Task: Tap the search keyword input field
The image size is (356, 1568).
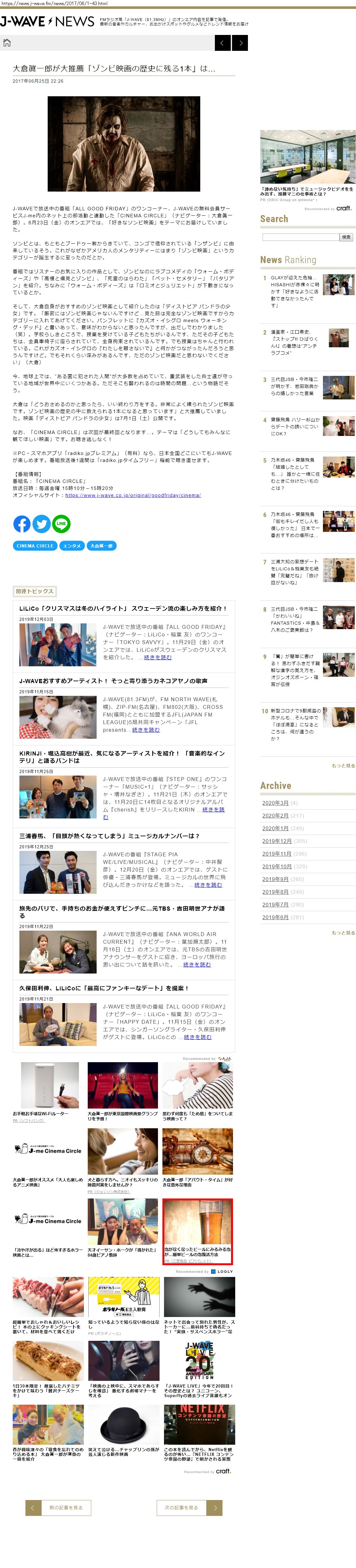Action: pos(300,237)
